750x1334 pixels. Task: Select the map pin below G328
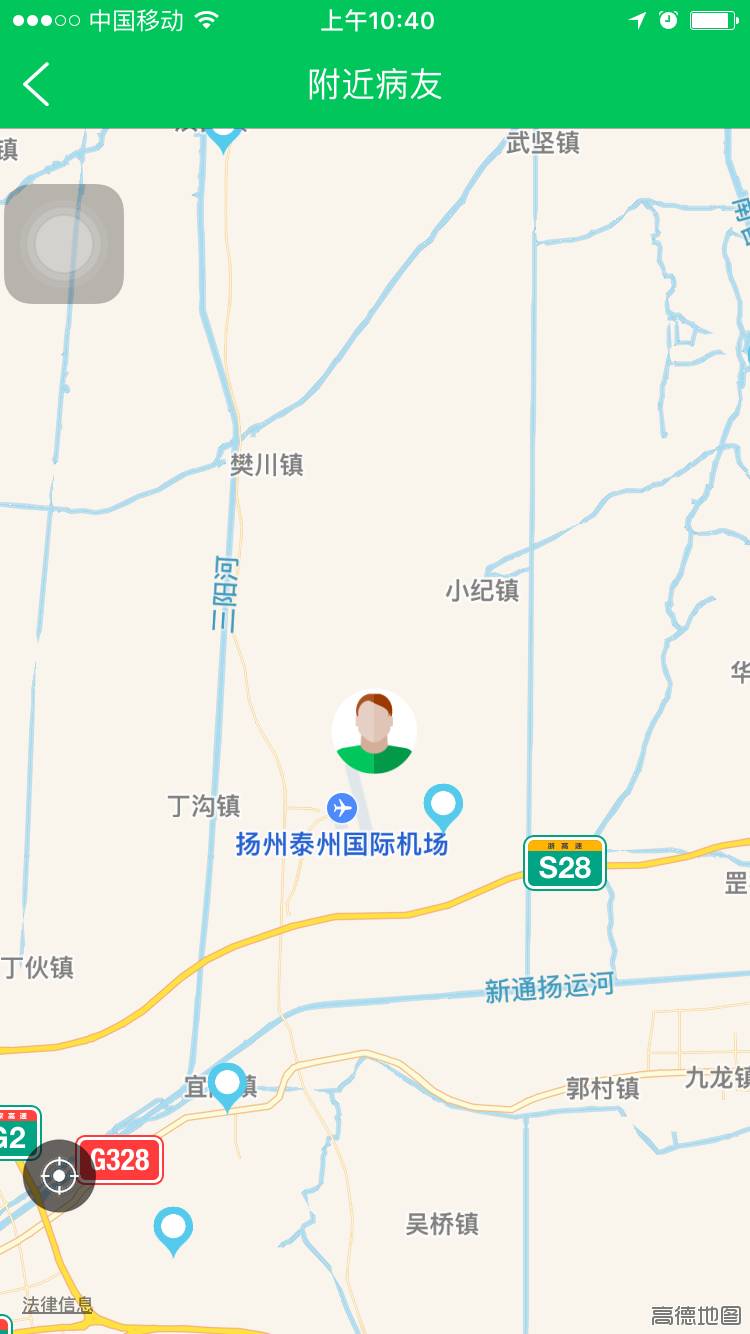[173, 1229]
